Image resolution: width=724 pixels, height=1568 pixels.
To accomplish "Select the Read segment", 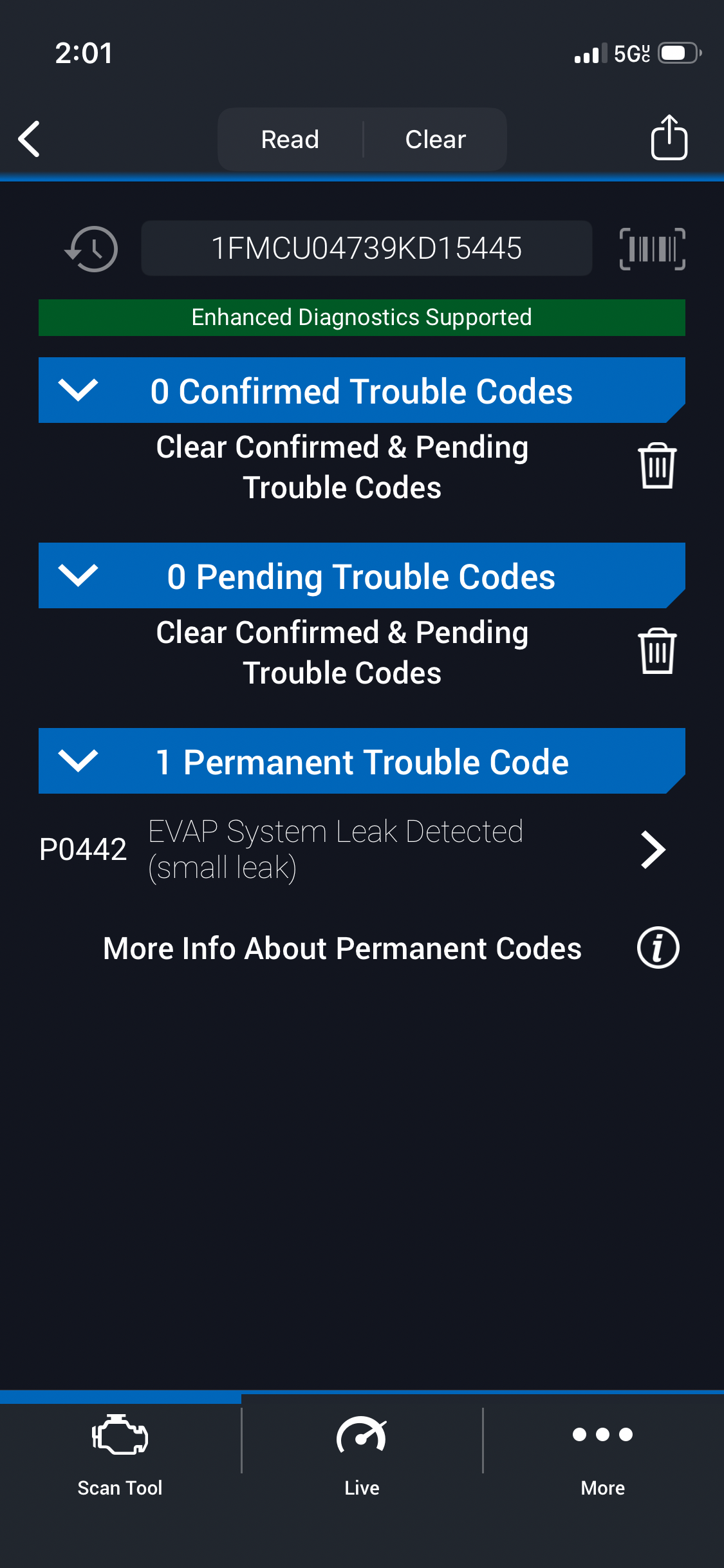I will pos(290,139).
